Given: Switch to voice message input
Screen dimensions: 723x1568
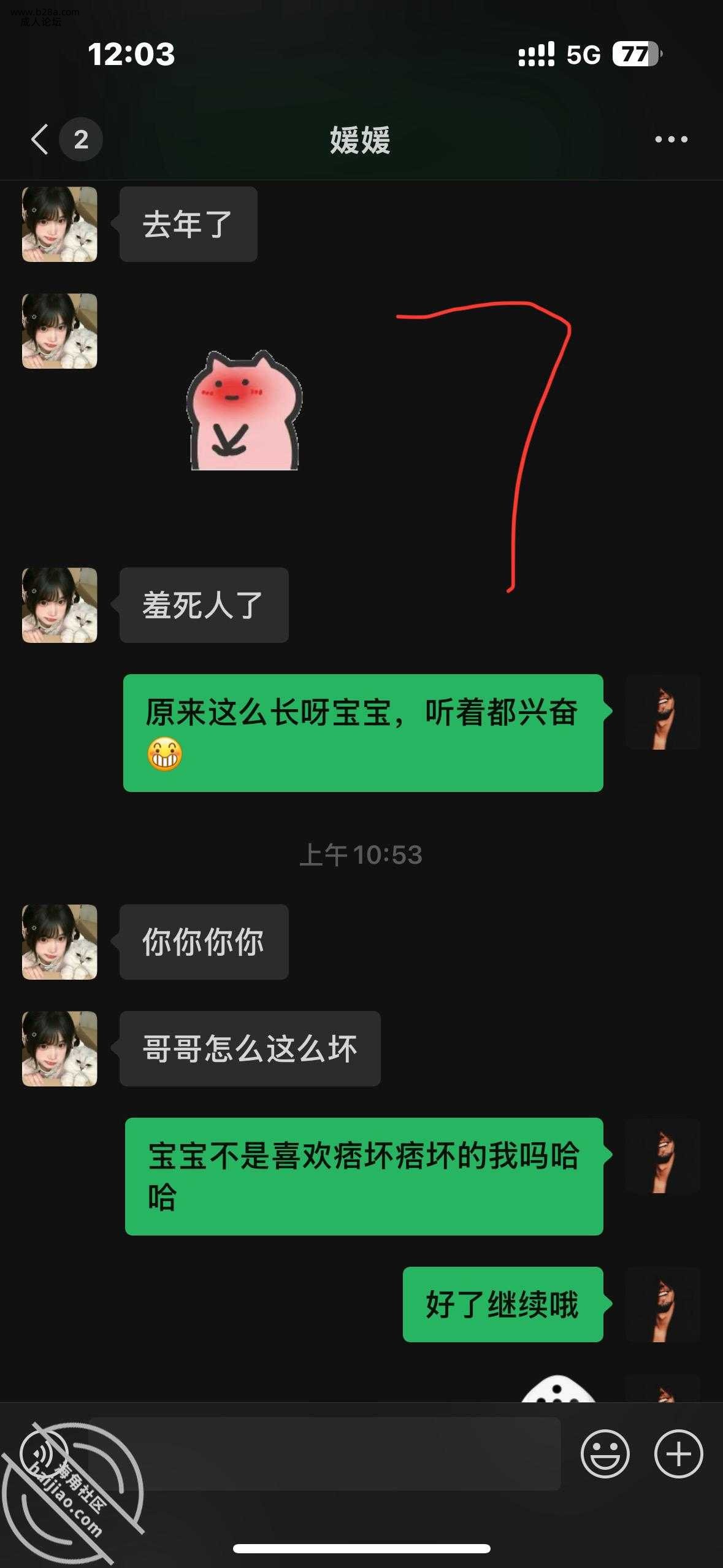Looking at the screenshot, I should point(44,1453).
